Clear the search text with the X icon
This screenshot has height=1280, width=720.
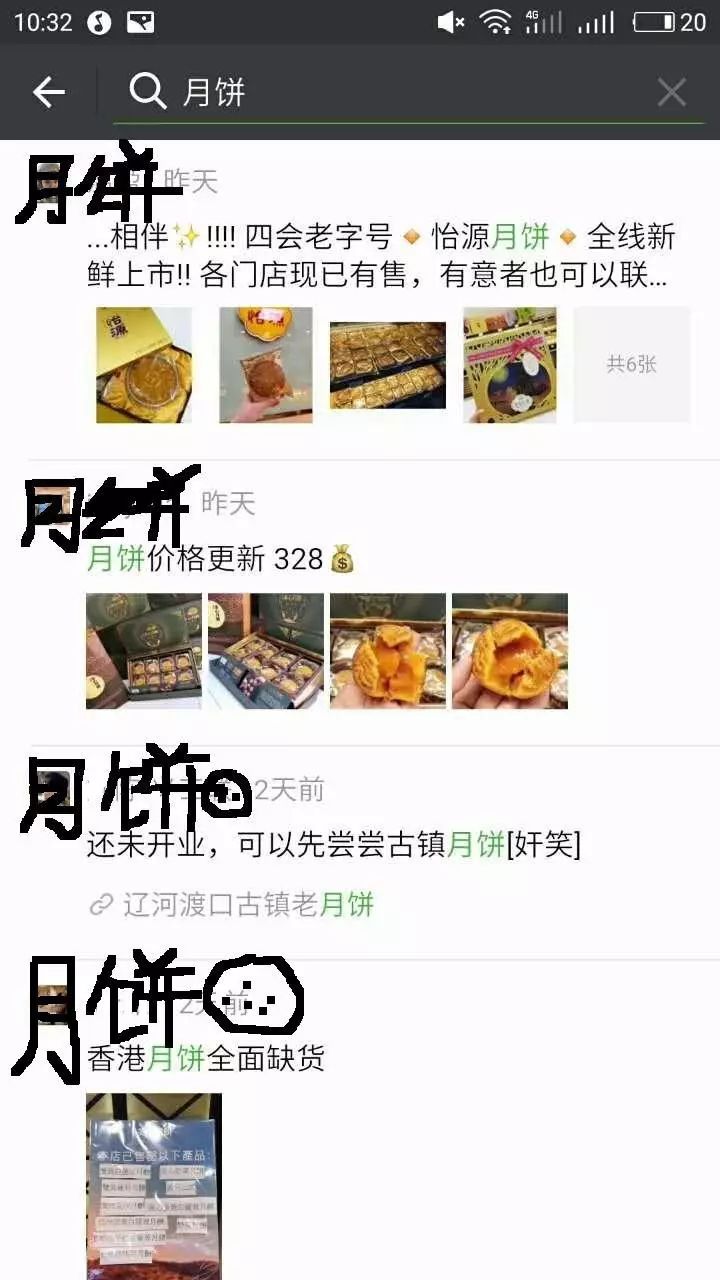click(671, 92)
